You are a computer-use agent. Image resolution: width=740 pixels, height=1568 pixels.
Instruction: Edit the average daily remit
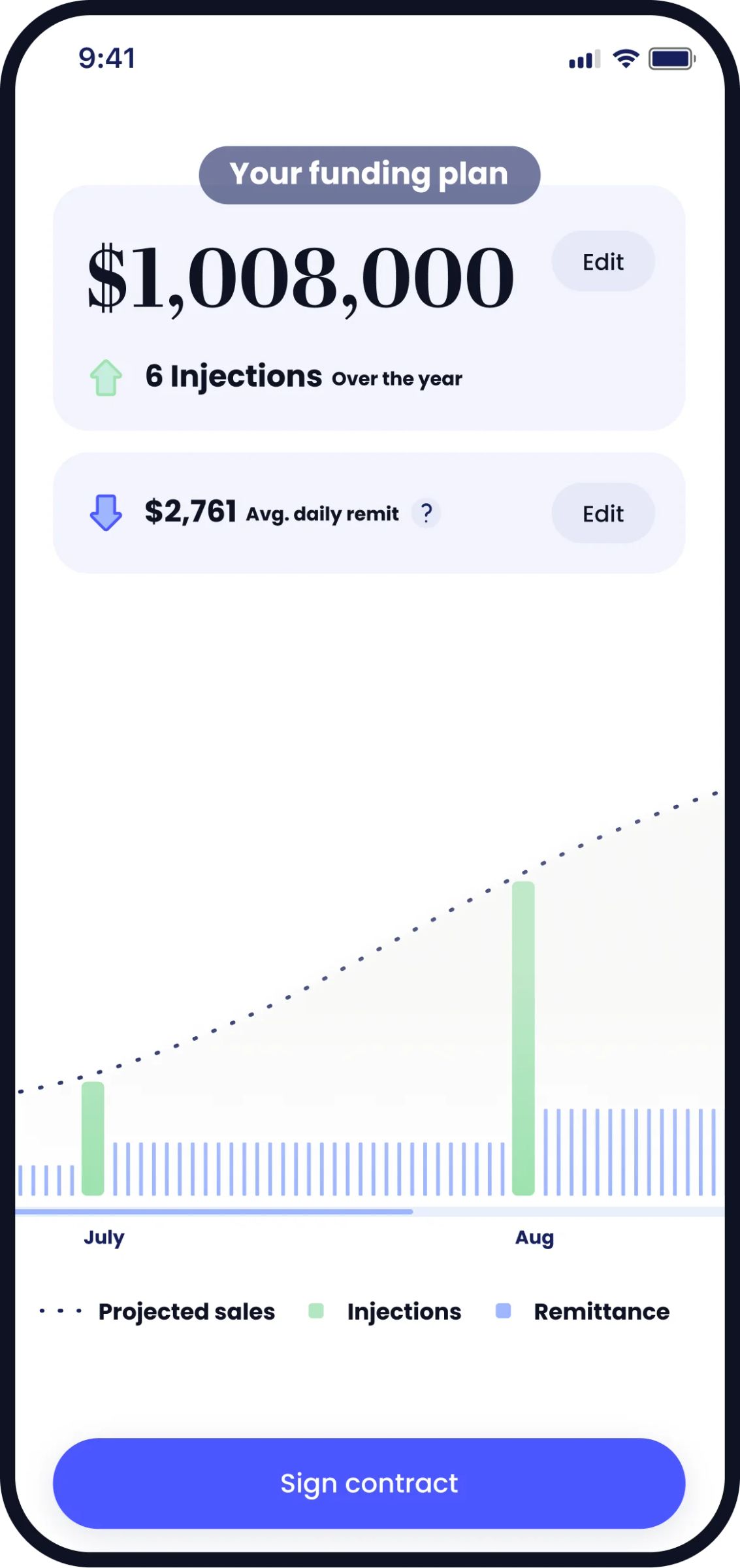coord(602,514)
